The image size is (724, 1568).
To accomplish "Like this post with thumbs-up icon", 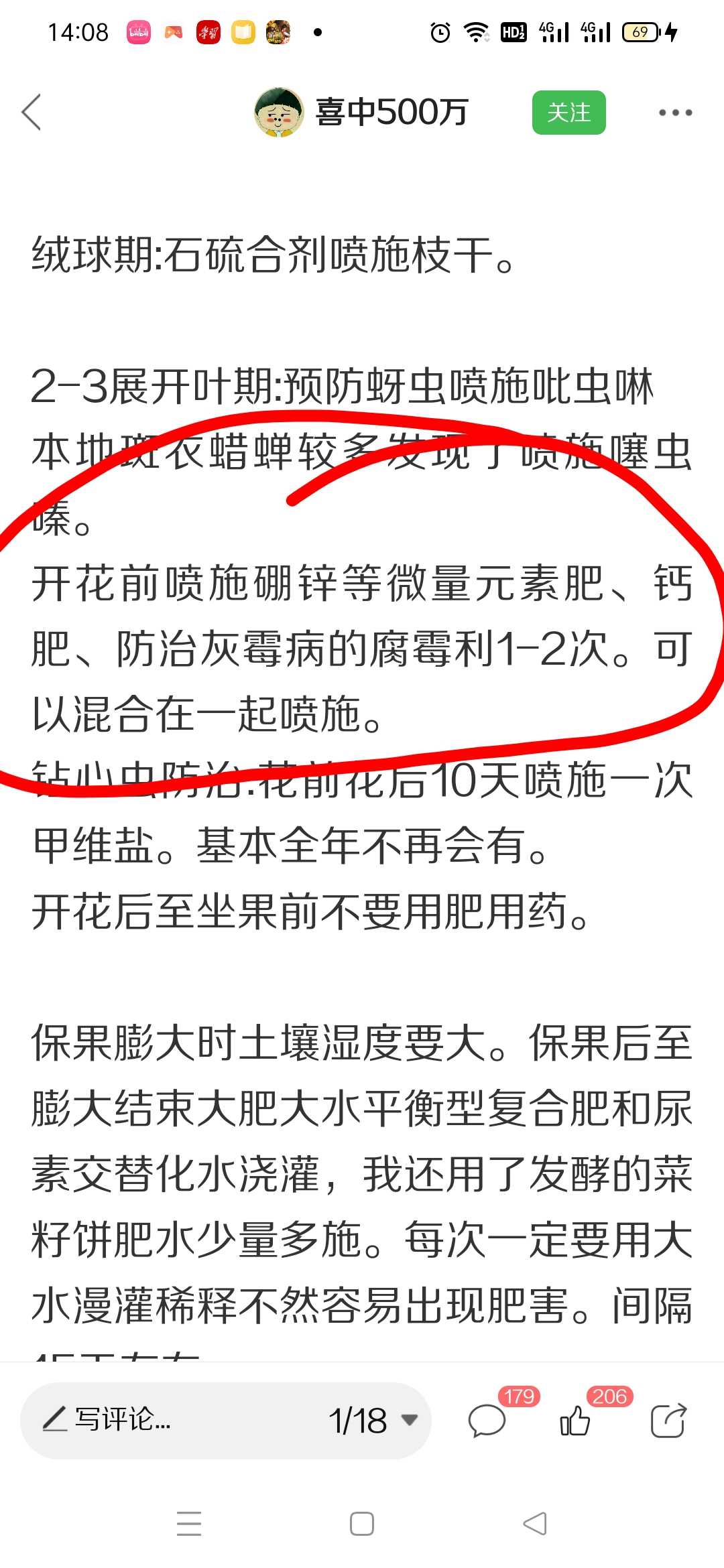I will click(575, 1420).
